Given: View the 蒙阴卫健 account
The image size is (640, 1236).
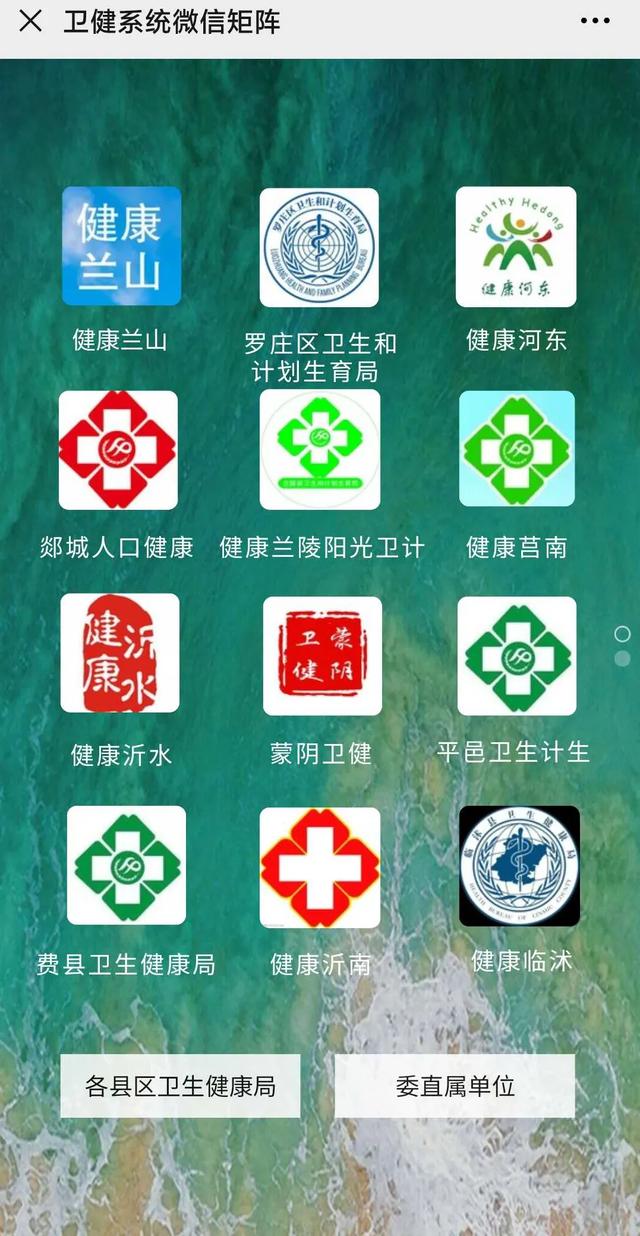Looking at the screenshot, I should point(322,656).
